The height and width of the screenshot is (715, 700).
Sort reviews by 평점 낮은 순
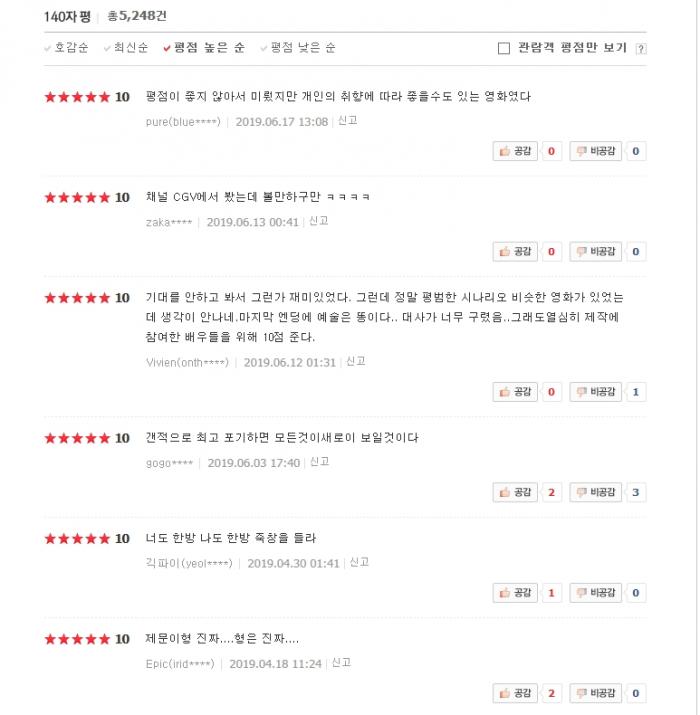click(x=302, y=47)
